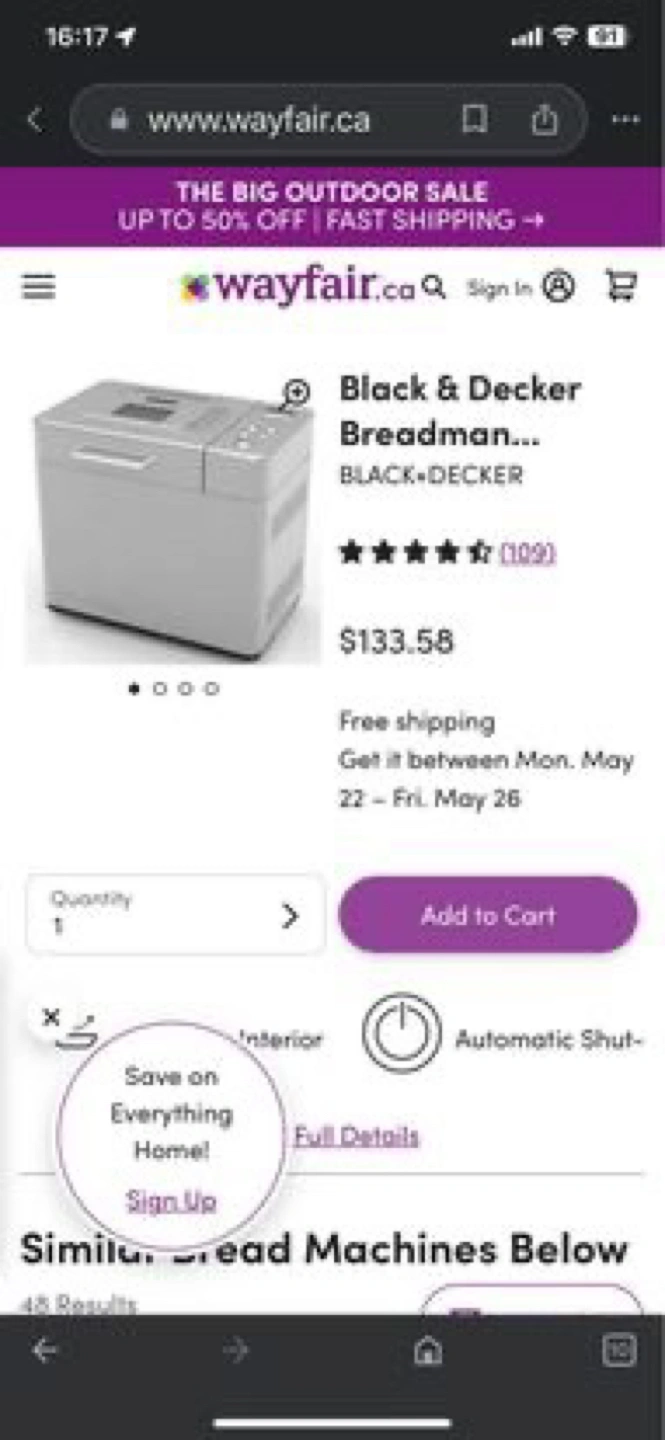Tap the browser address bar

[x=260, y=121]
